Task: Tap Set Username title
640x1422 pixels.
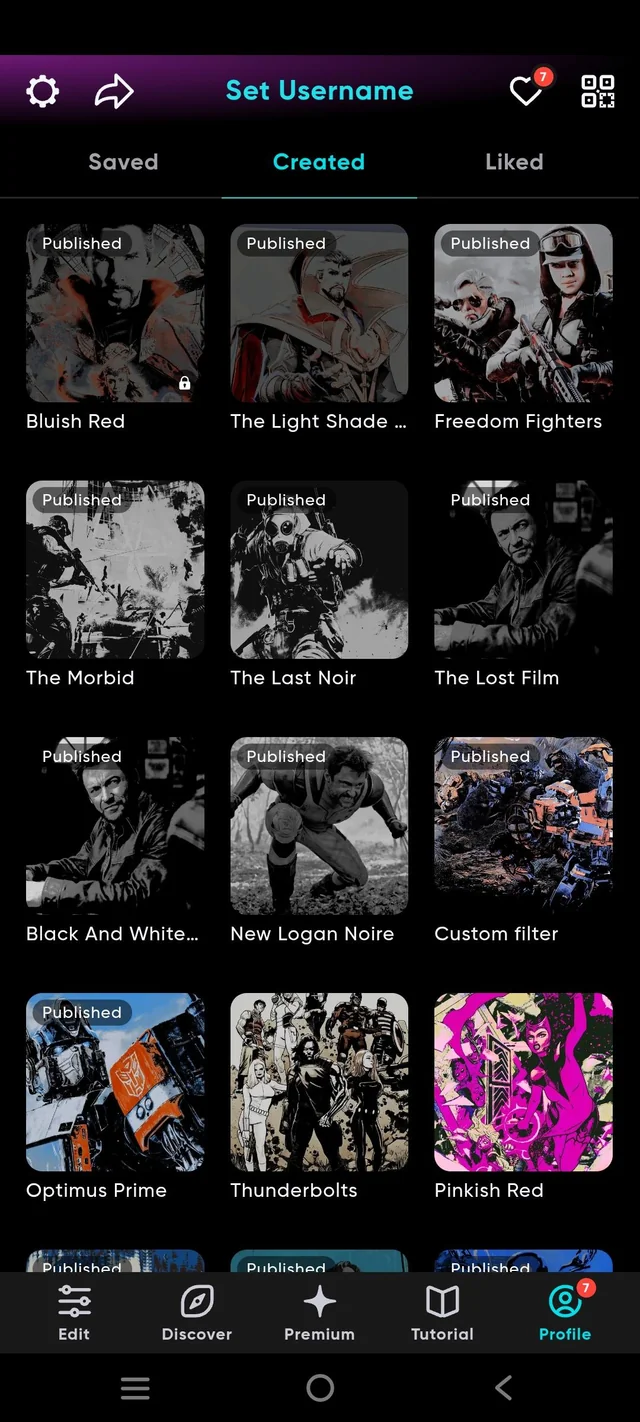Action: tap(319, 91)
